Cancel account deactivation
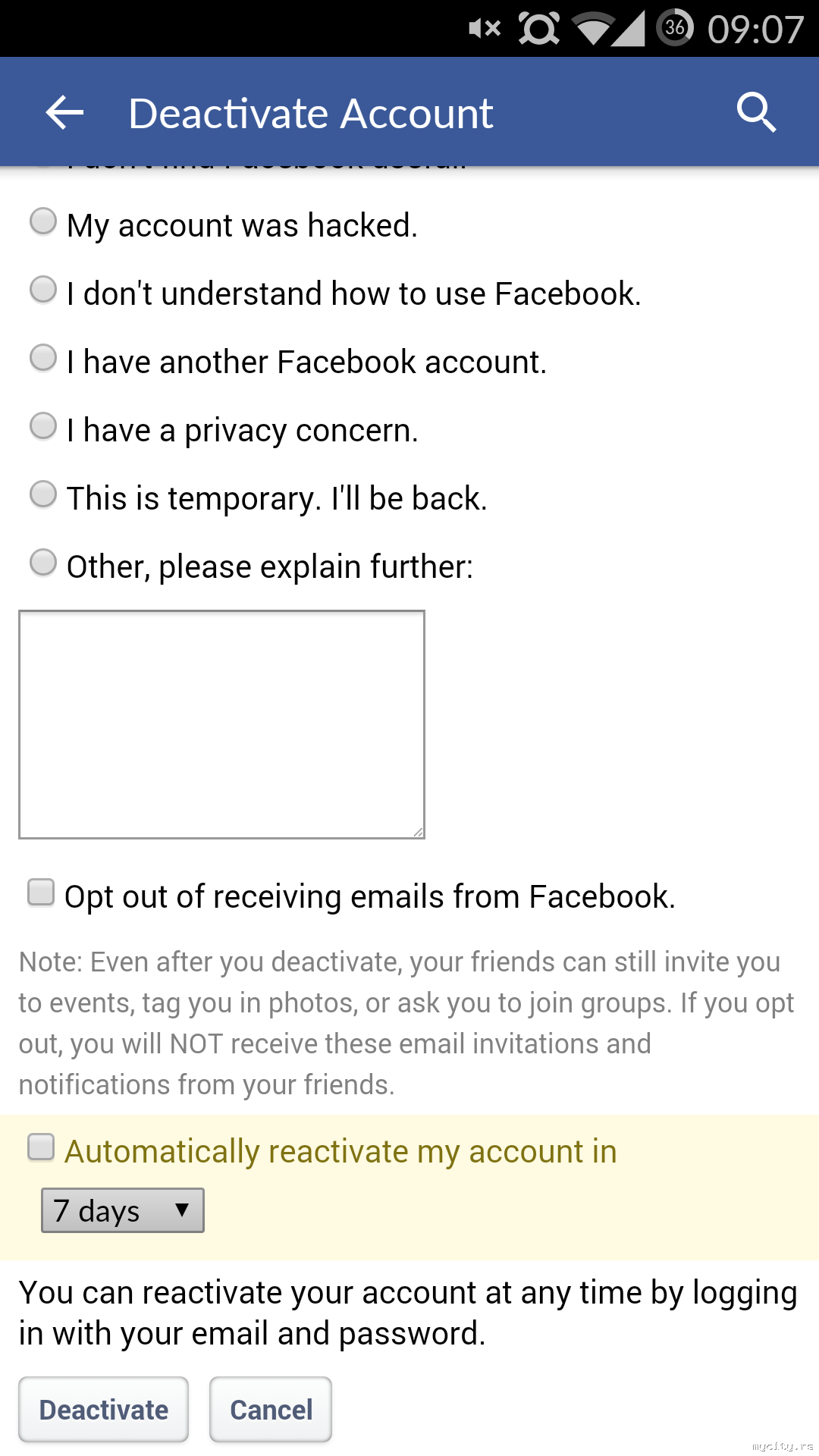 tap(271, 1410)
